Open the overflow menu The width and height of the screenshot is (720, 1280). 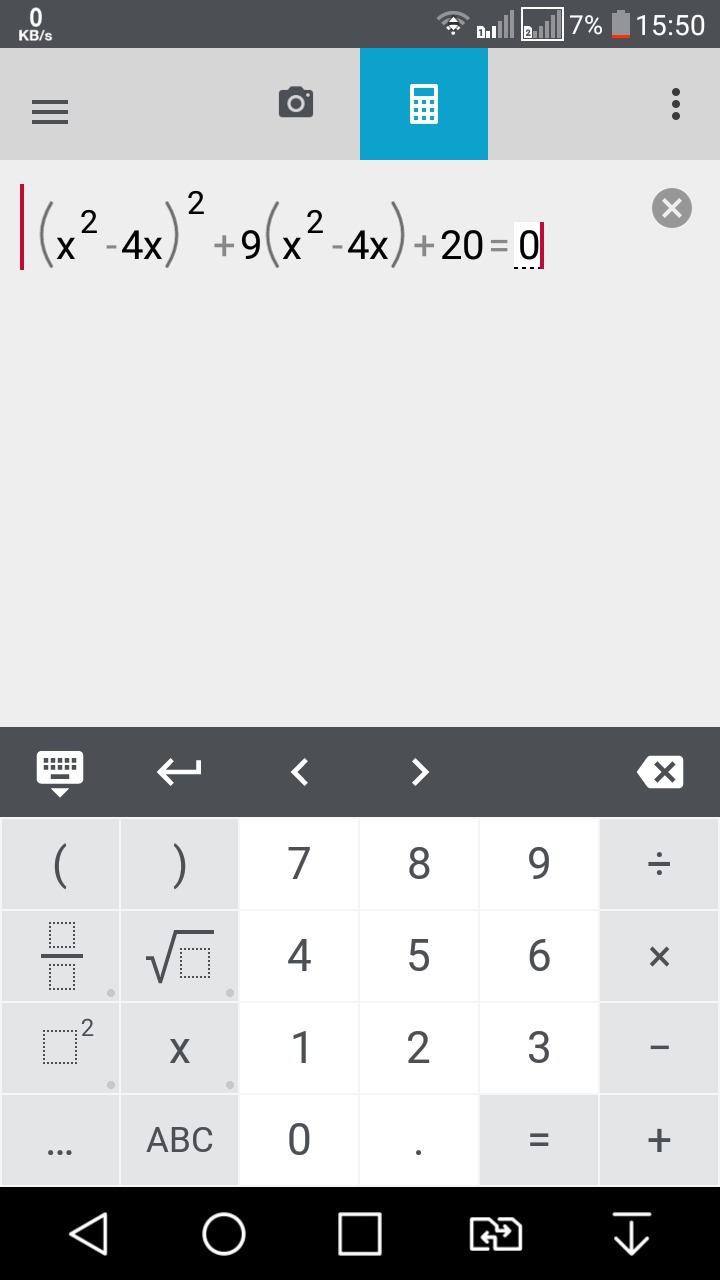click(676, 104)
